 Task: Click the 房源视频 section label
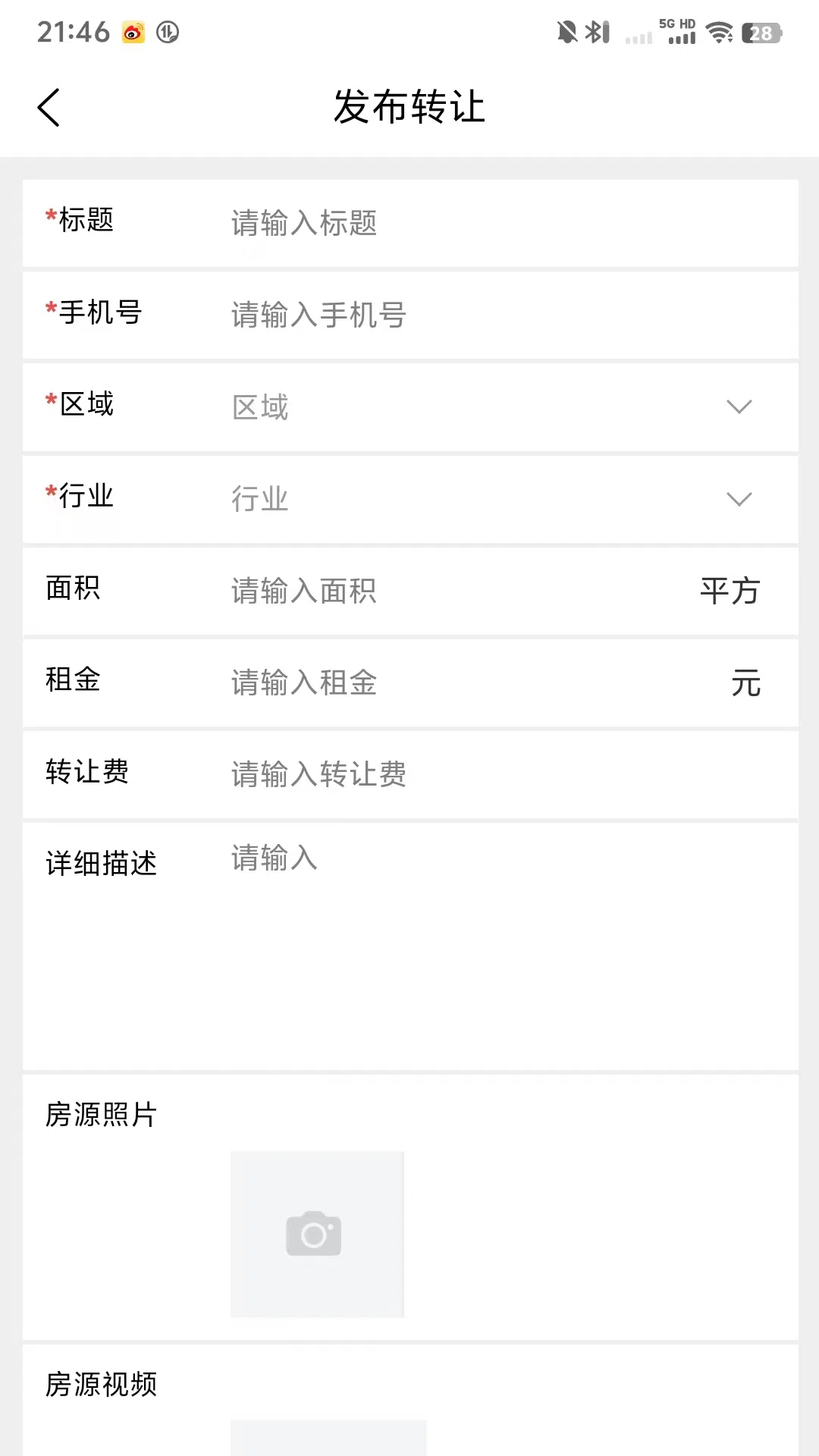[101, 1383]
